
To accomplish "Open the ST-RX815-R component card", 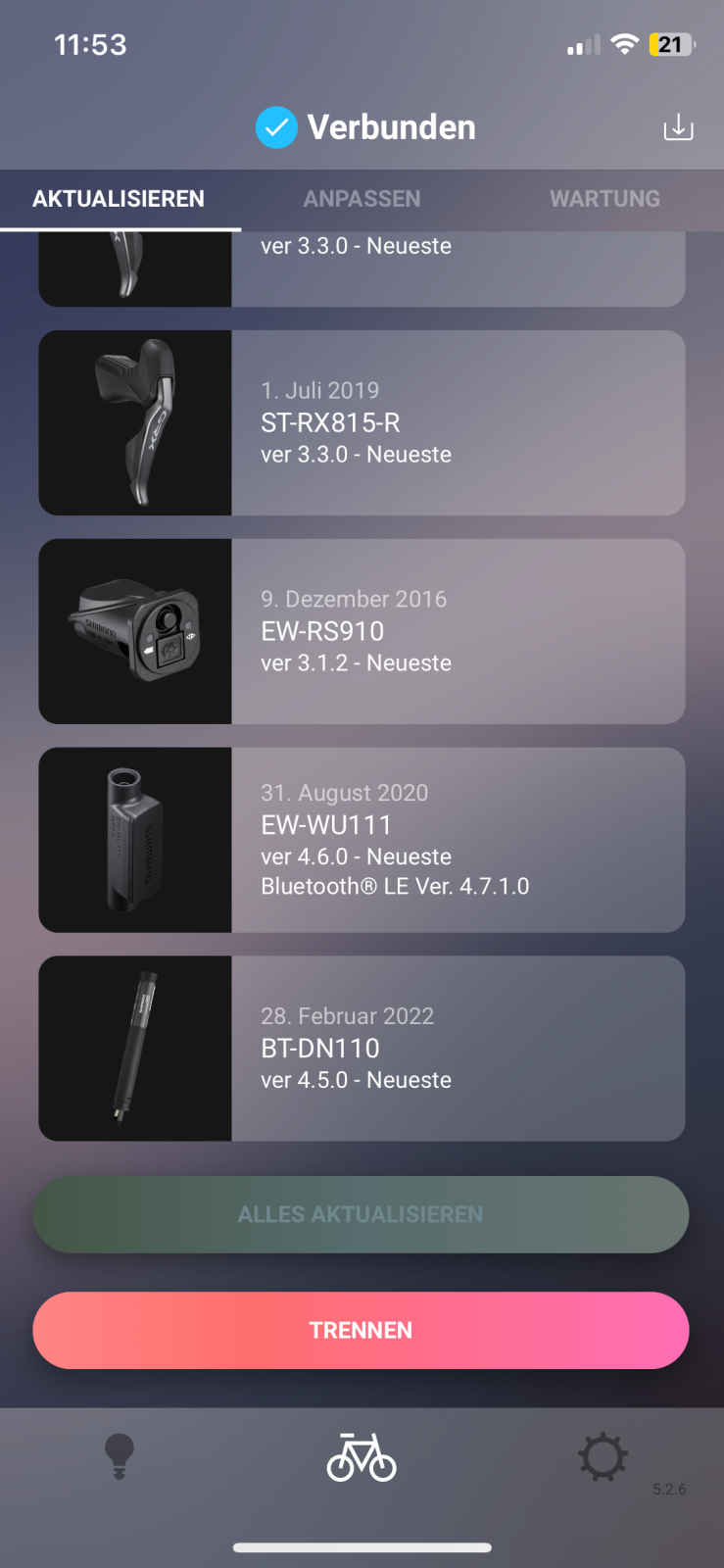I will tap(362, 422).
